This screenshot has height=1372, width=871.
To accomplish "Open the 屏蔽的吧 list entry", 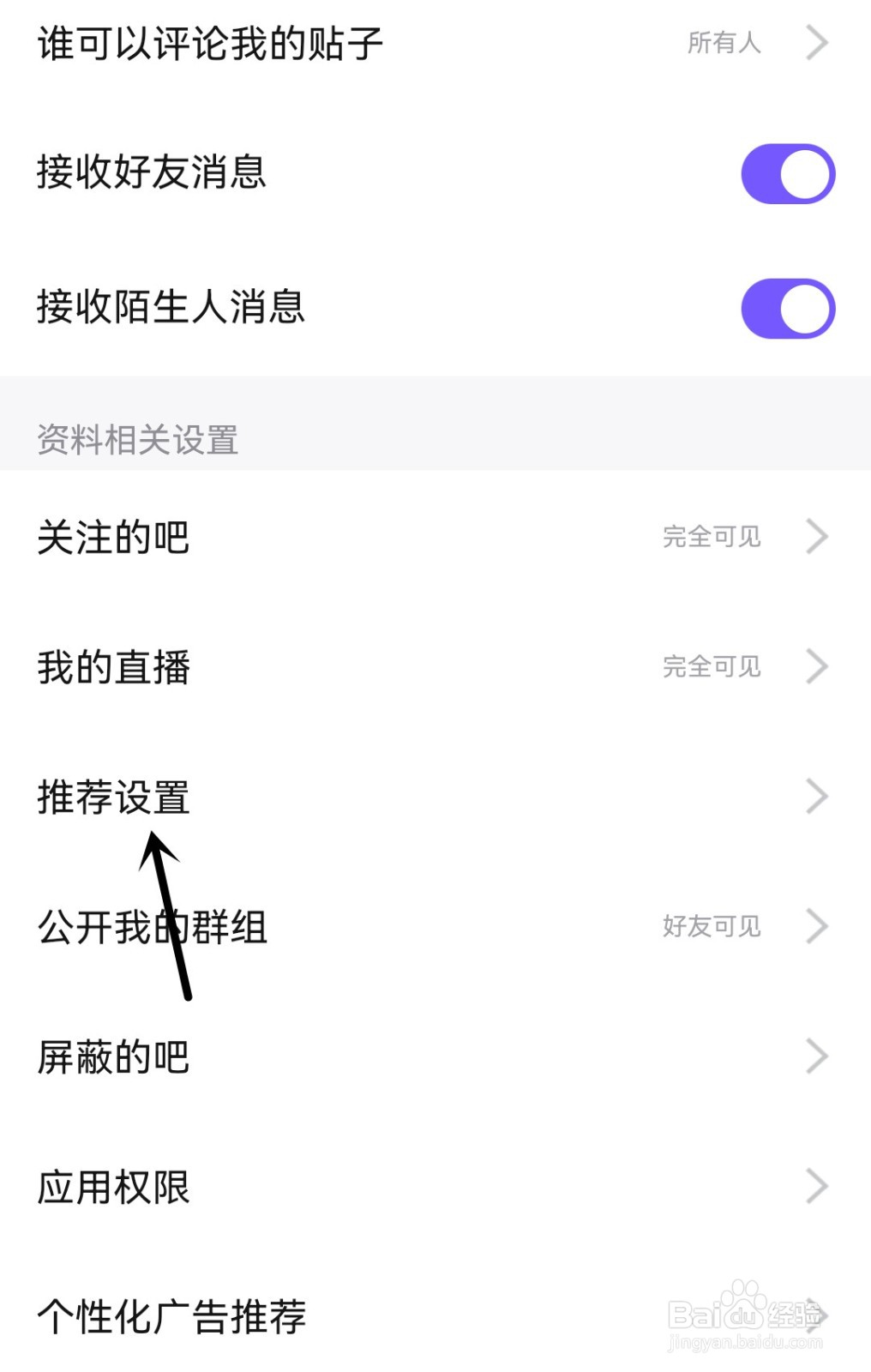I will [x=113, y=1056].
